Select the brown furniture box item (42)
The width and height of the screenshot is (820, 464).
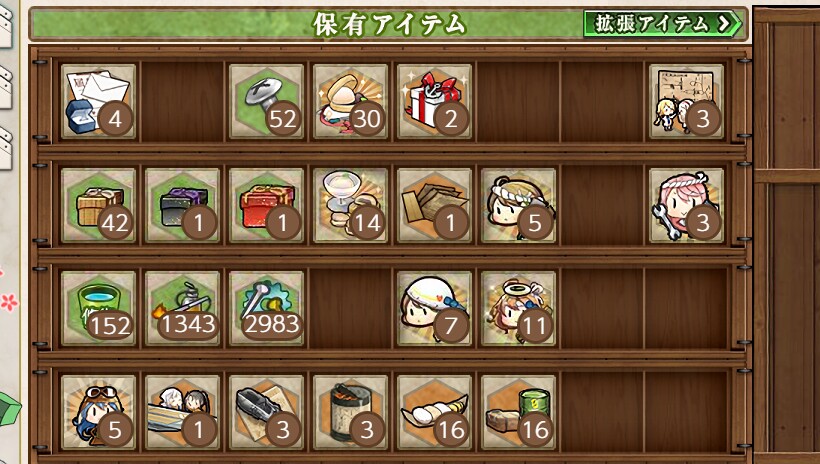click(98, 204)
